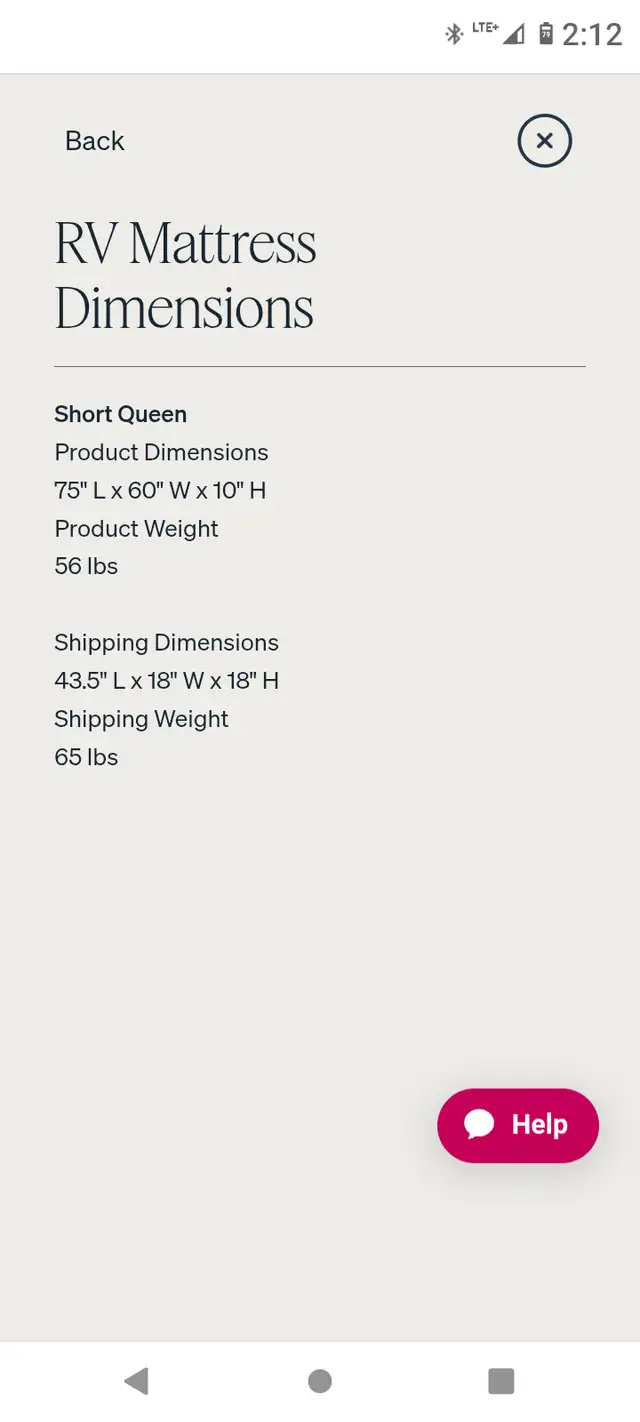640x1422 pixels.
Task: Tap the Back link
Action: 95,141
